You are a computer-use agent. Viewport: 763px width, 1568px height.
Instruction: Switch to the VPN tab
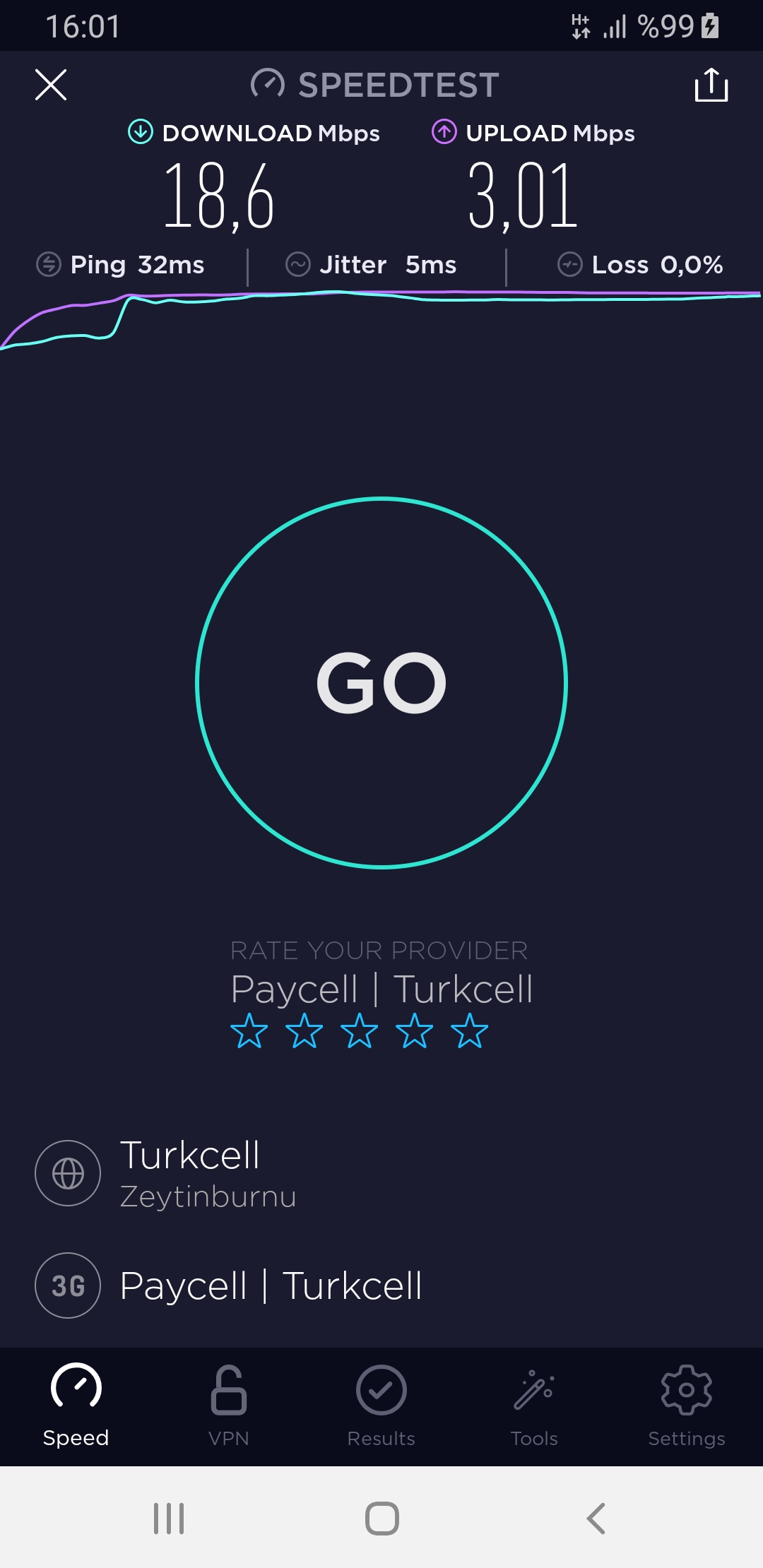[x=229, y=1406]
